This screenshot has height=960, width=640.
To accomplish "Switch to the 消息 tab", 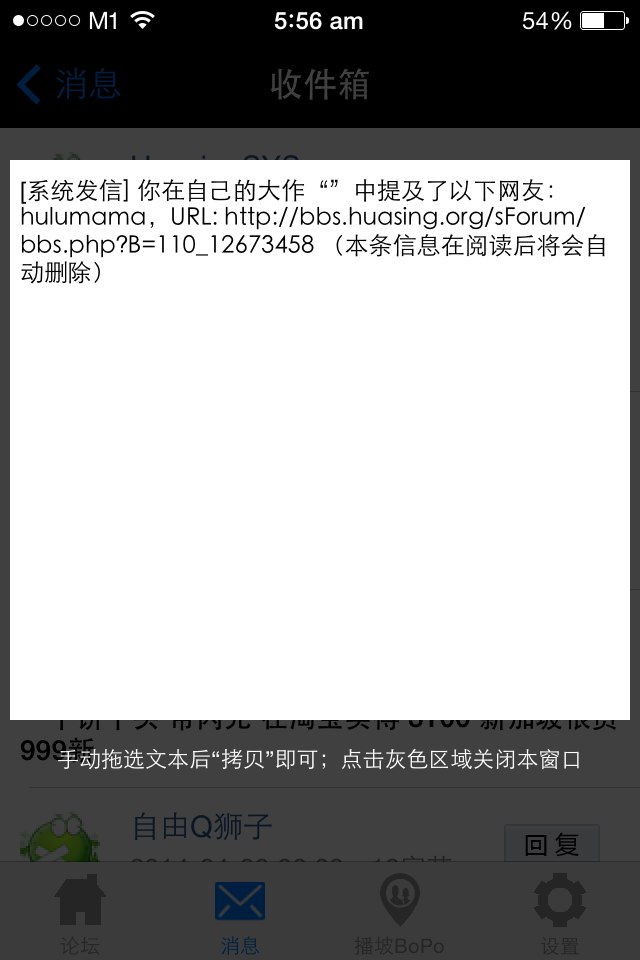I will tap(240, 913).
